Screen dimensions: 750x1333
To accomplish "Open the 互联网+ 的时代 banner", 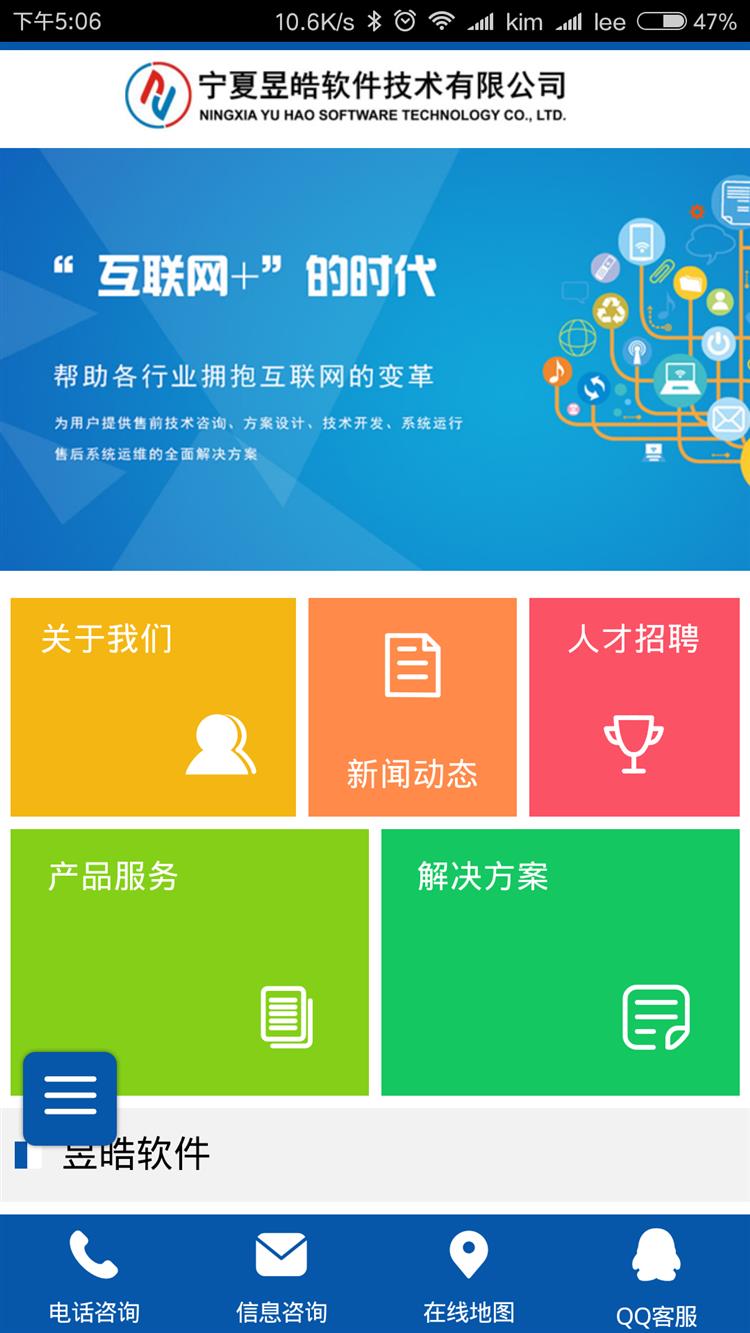I will 375,359.
